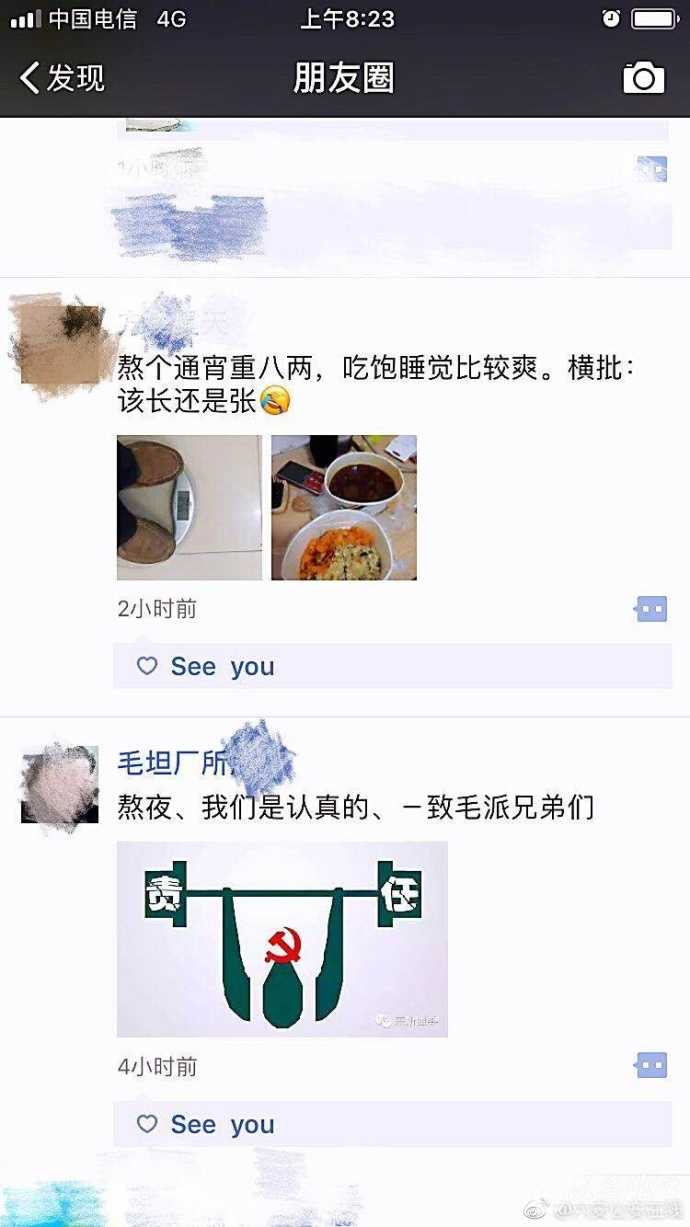Open comment menu on the 2小时前 post
This screenshot has width=690, height=1227.
(651, 608)
